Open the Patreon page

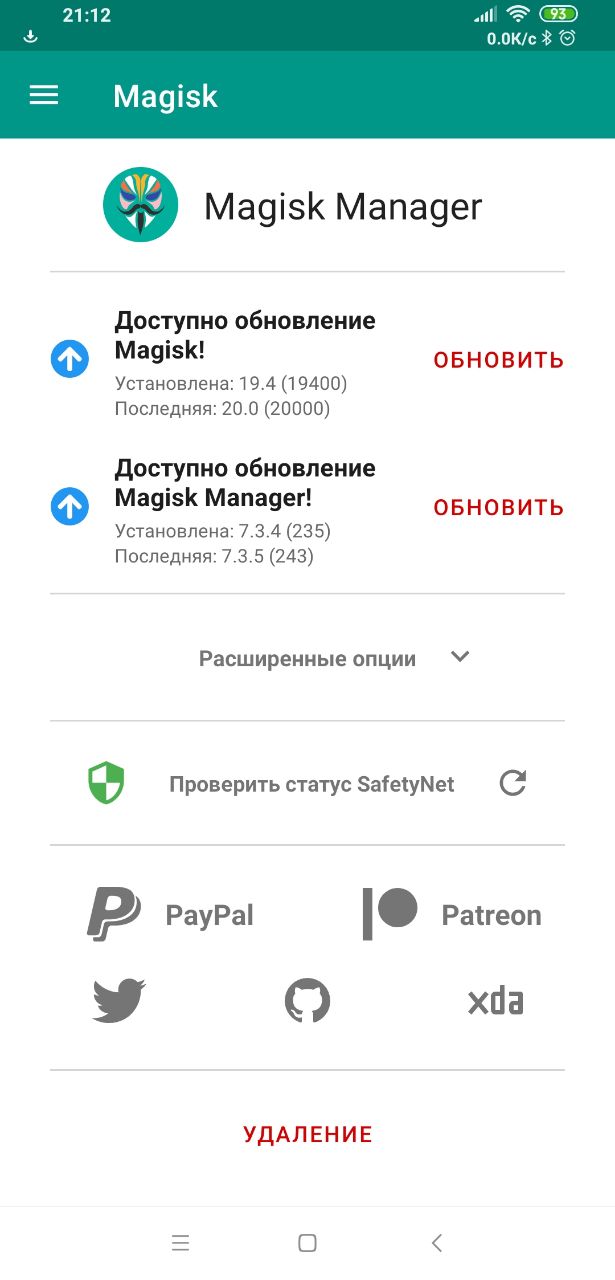click(x=451, y=914)
